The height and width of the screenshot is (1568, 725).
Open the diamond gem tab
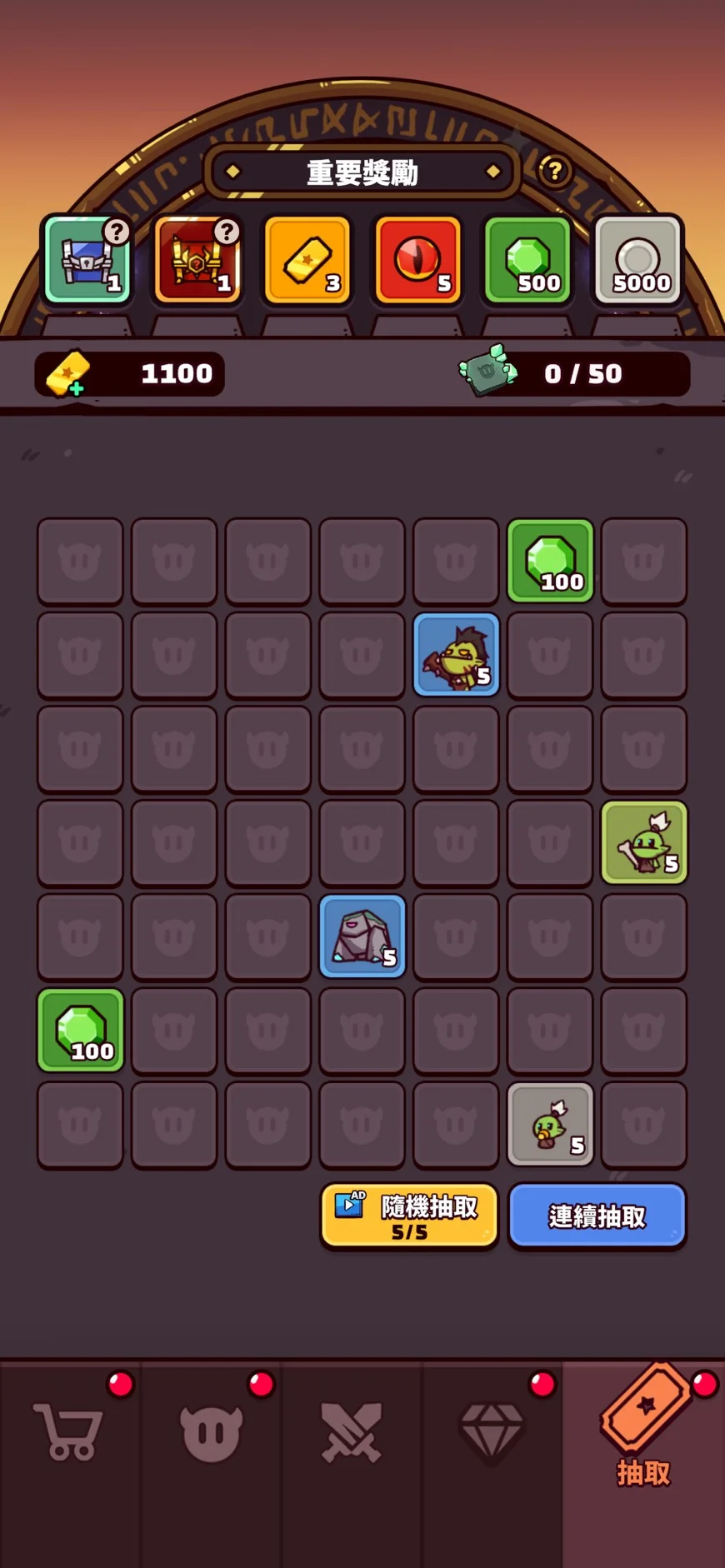pos(492,1433)
